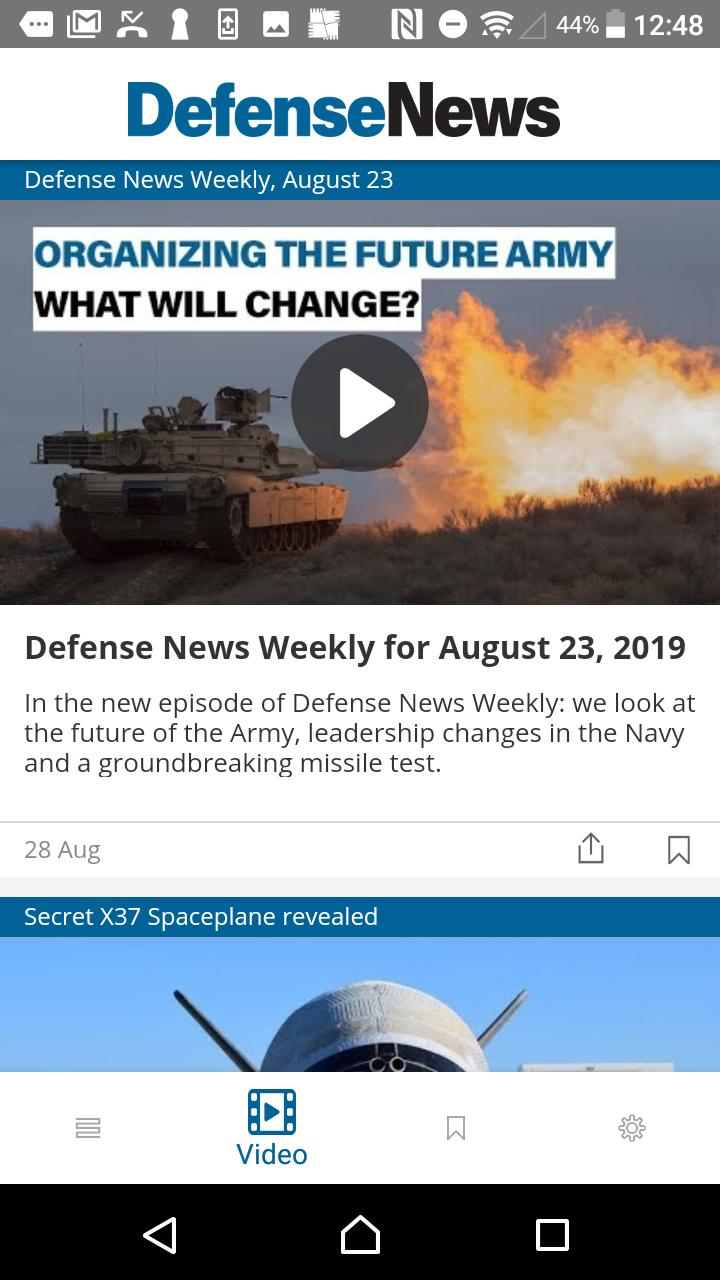720x1280 pixels.
Task: Play the Defense News Weekly video
Action: click(x=360, y=403)
